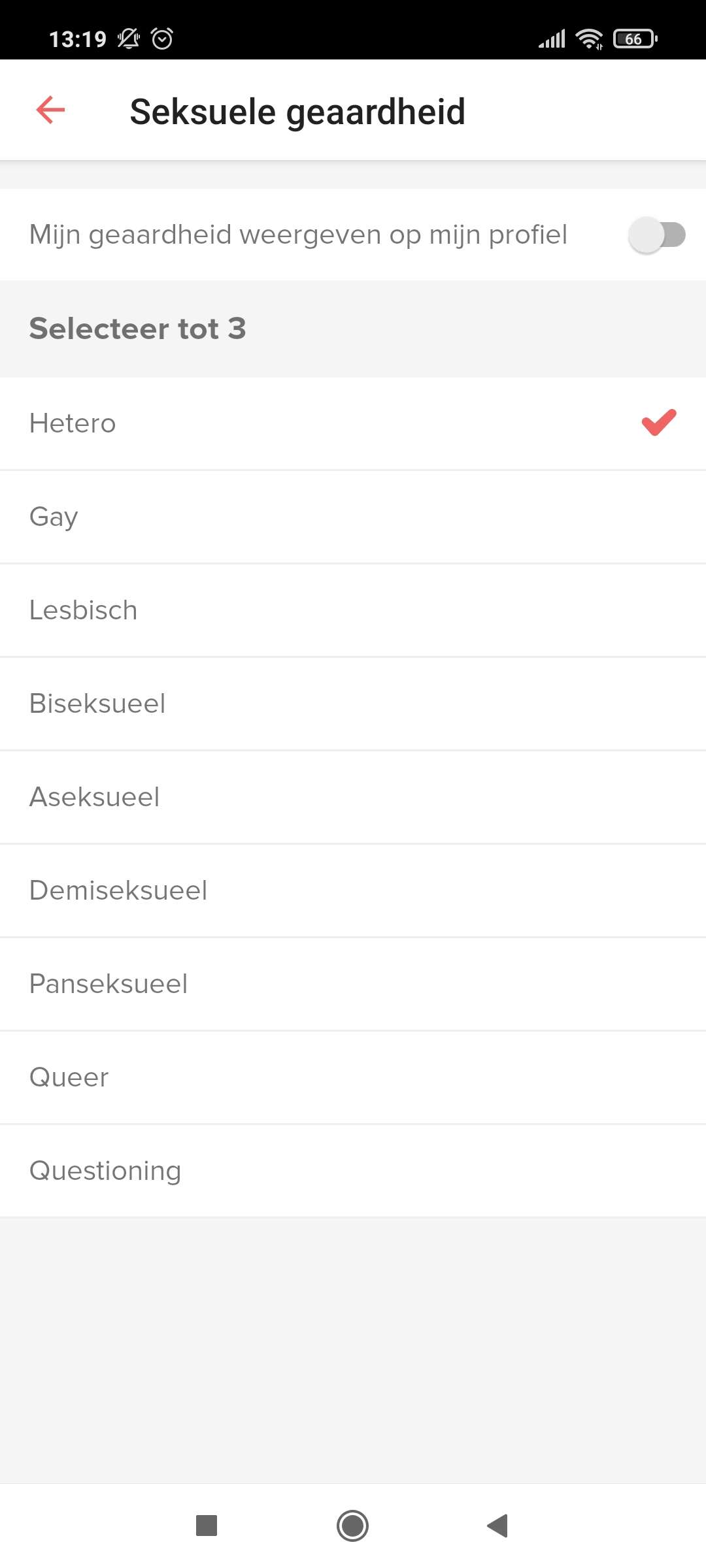Select Demiseksueel
Image resolution: width=706 pixels, height=1568 pixels.
[x=353, y=890]
